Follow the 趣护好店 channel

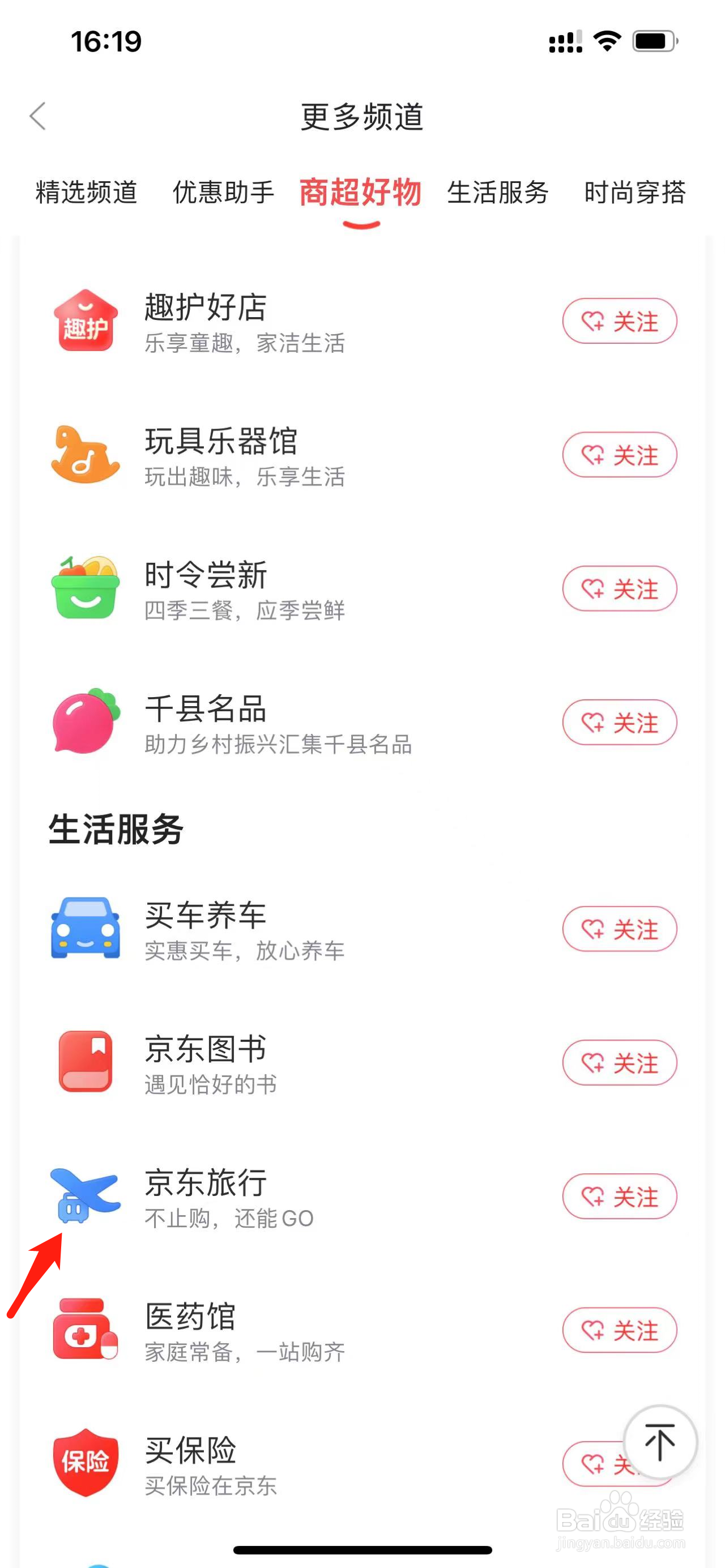619,321
